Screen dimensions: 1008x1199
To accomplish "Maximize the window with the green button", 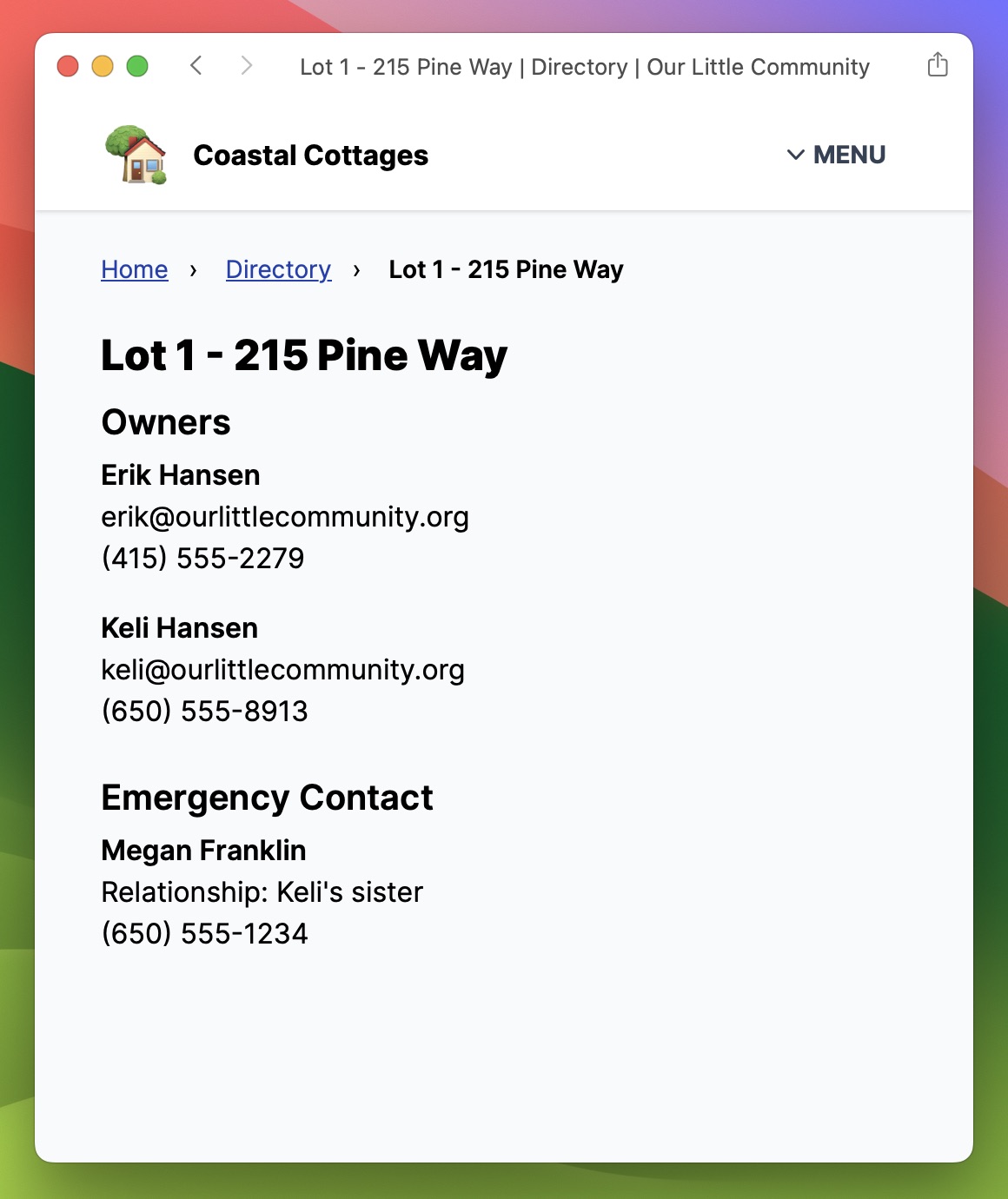I will click(137, 66).
